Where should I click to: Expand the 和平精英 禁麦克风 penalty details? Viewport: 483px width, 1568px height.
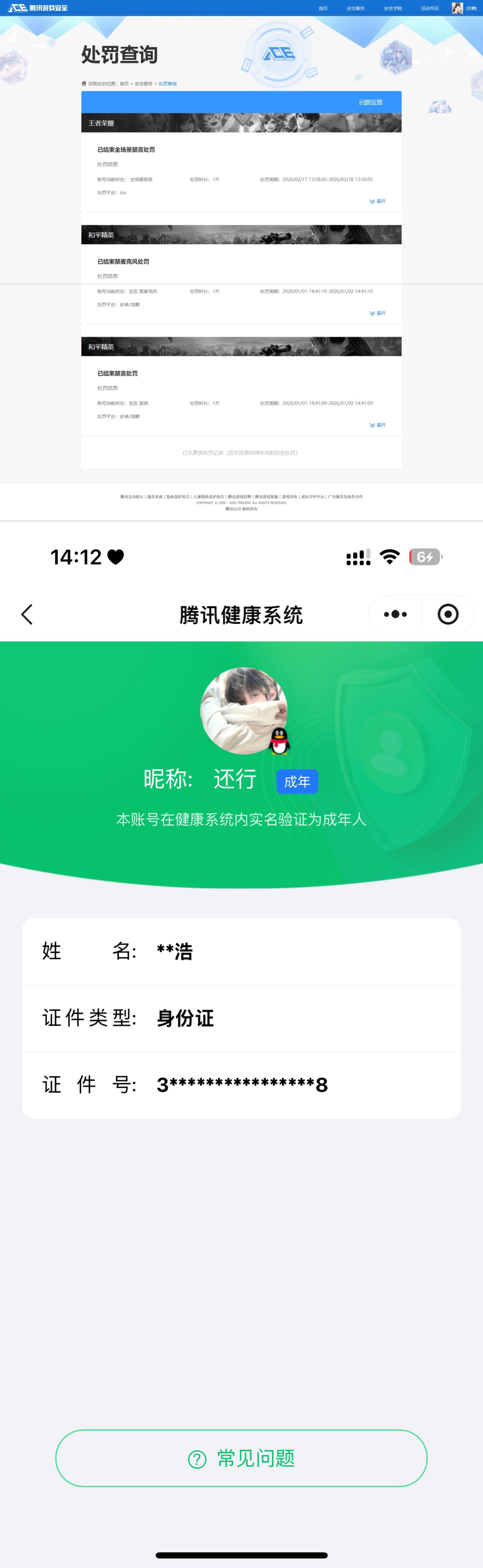(x=378, y=314)
